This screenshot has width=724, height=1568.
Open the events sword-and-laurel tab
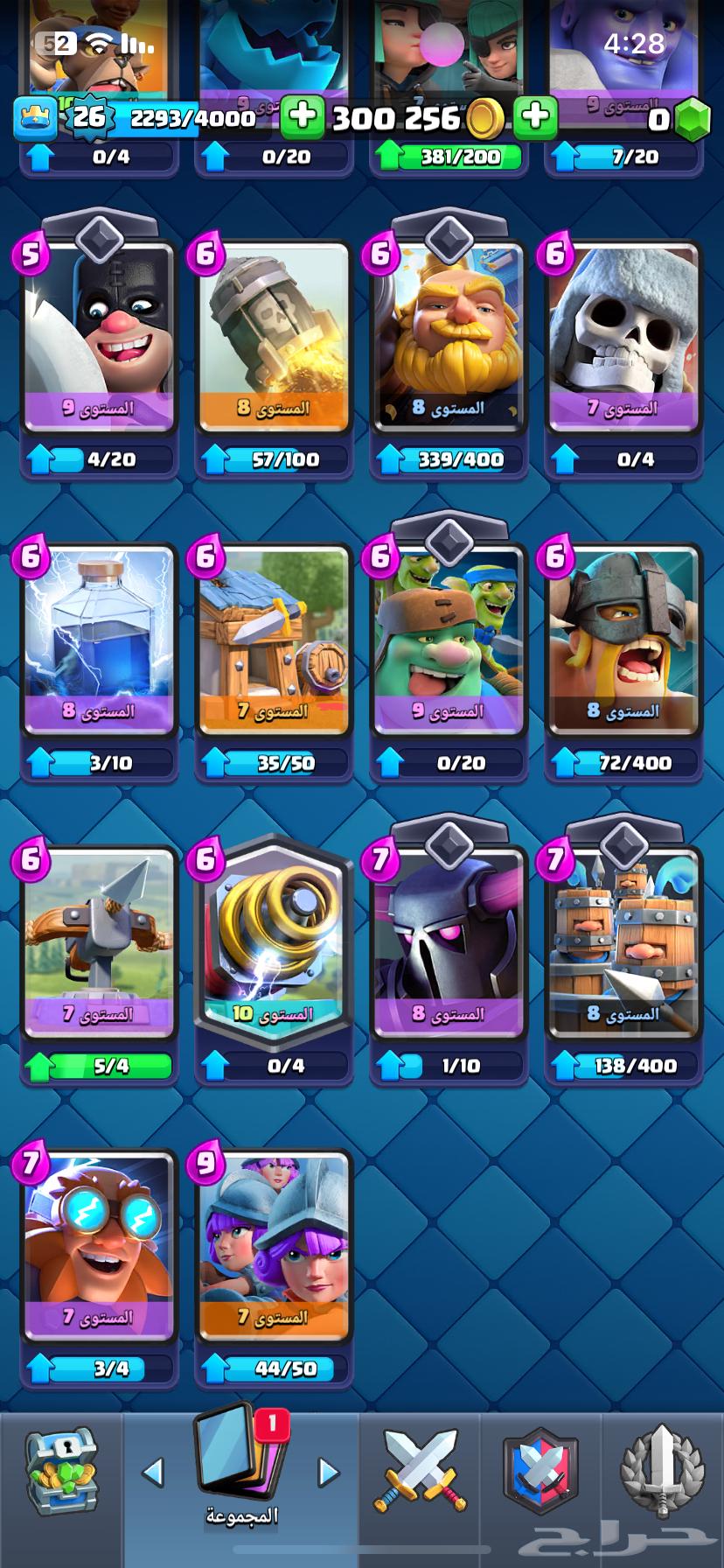(662, 1473)
